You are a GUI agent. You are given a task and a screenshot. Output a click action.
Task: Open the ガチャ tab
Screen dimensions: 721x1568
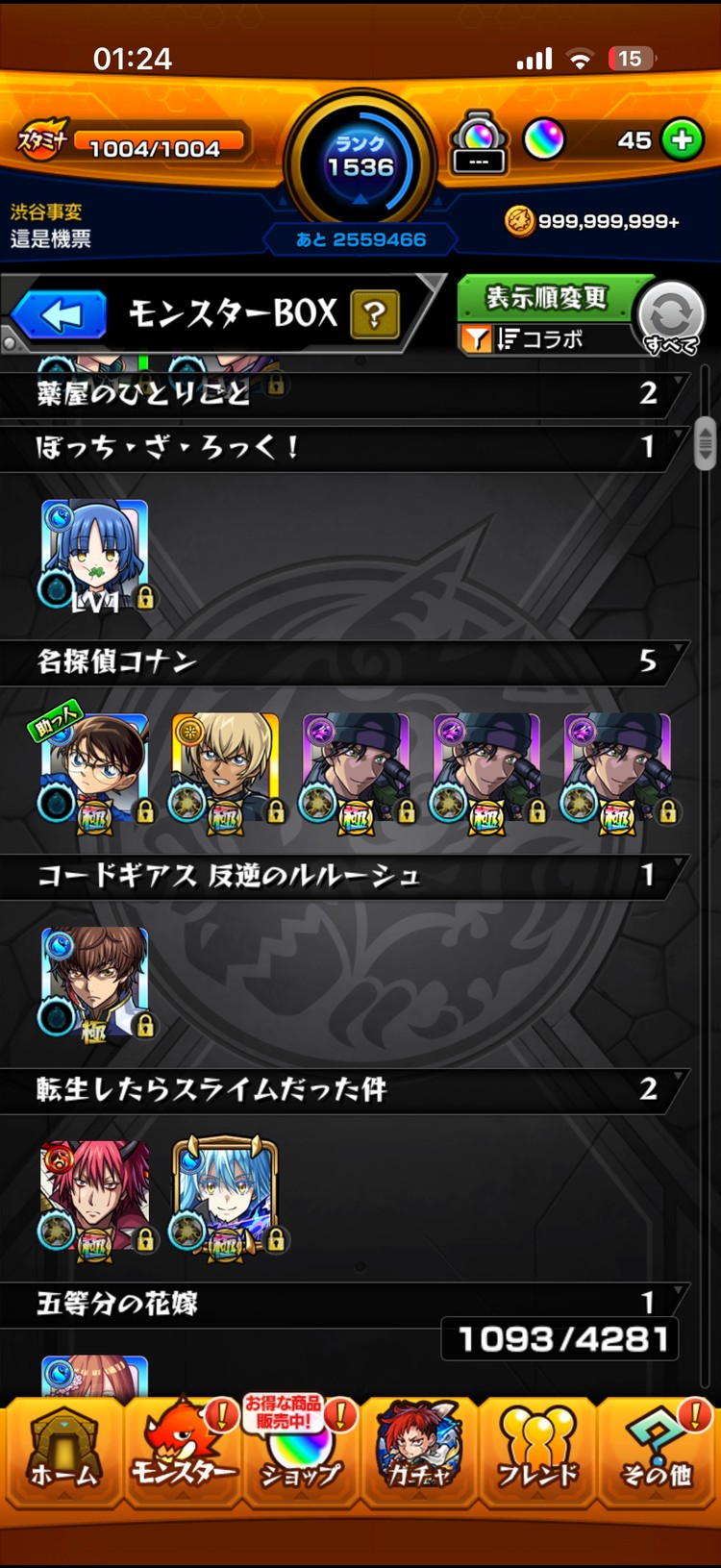click(419, 1454)
